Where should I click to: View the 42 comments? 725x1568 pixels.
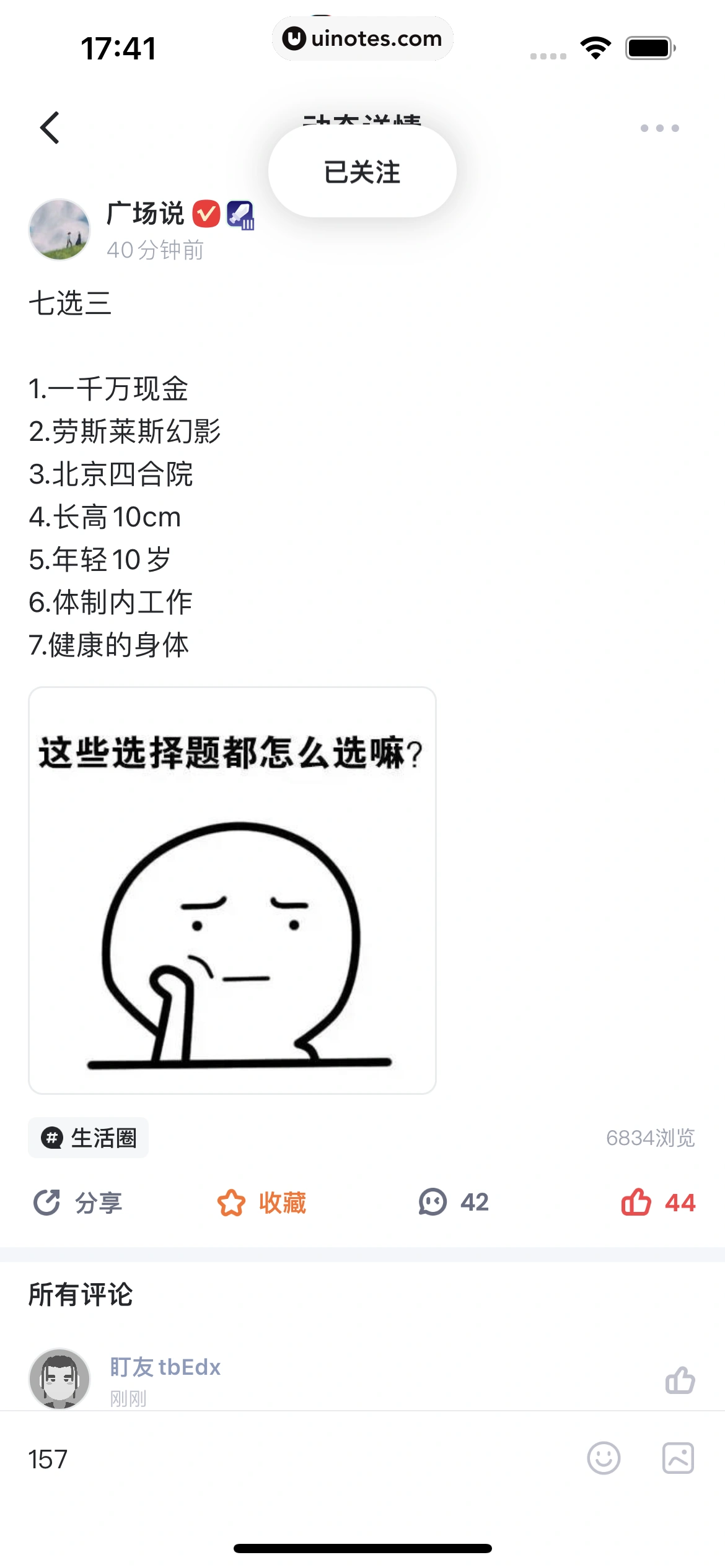454,1203
